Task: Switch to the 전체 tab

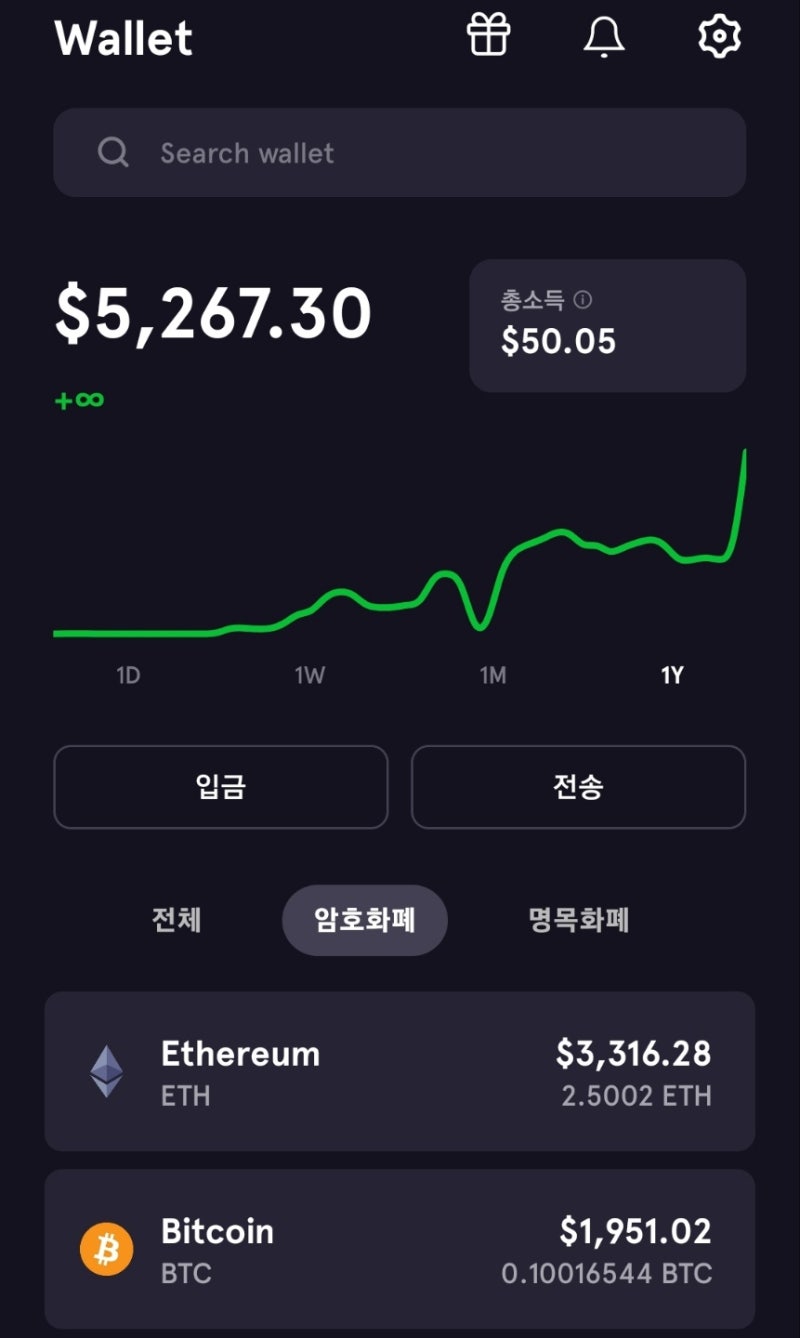Action: (x=177, y=920)
